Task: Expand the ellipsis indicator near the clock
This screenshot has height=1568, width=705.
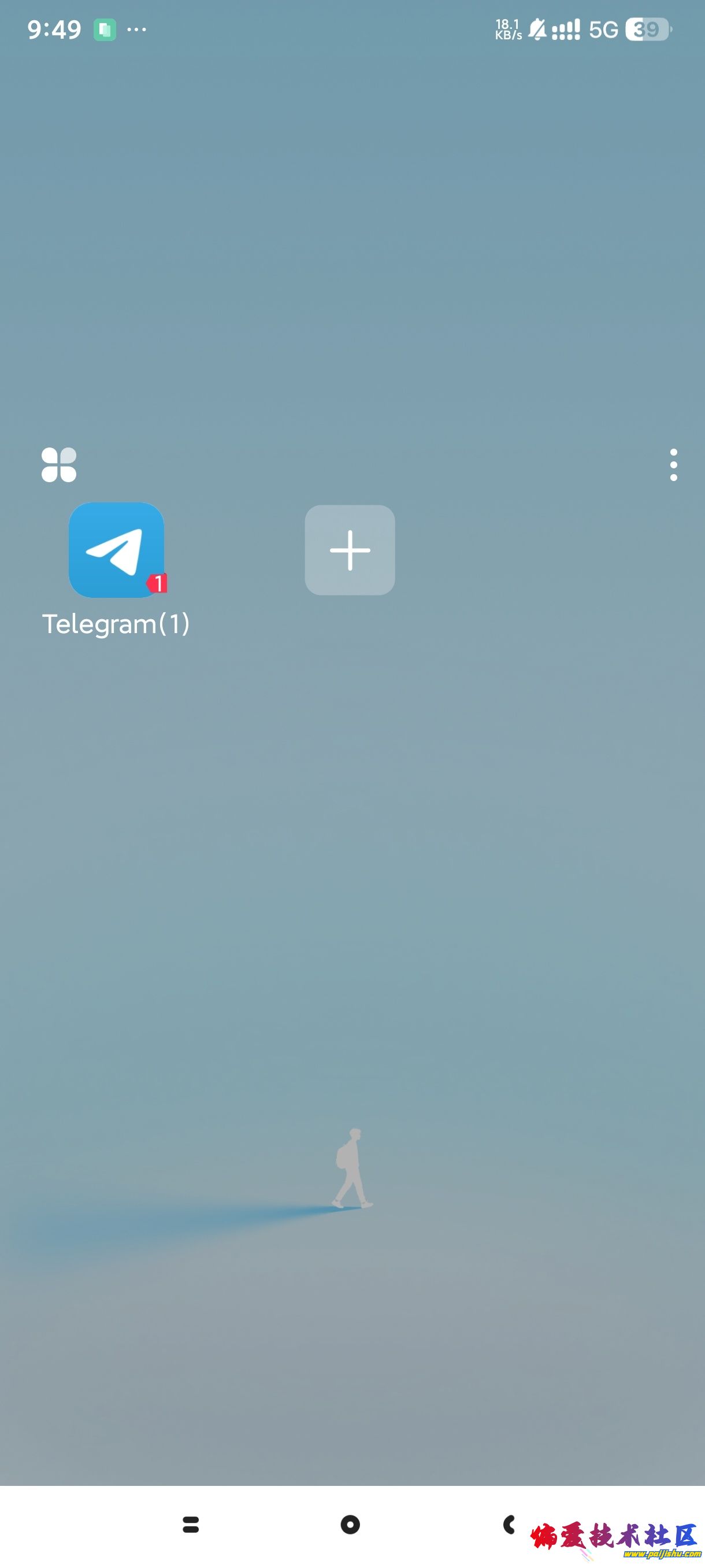Action: 137,28
